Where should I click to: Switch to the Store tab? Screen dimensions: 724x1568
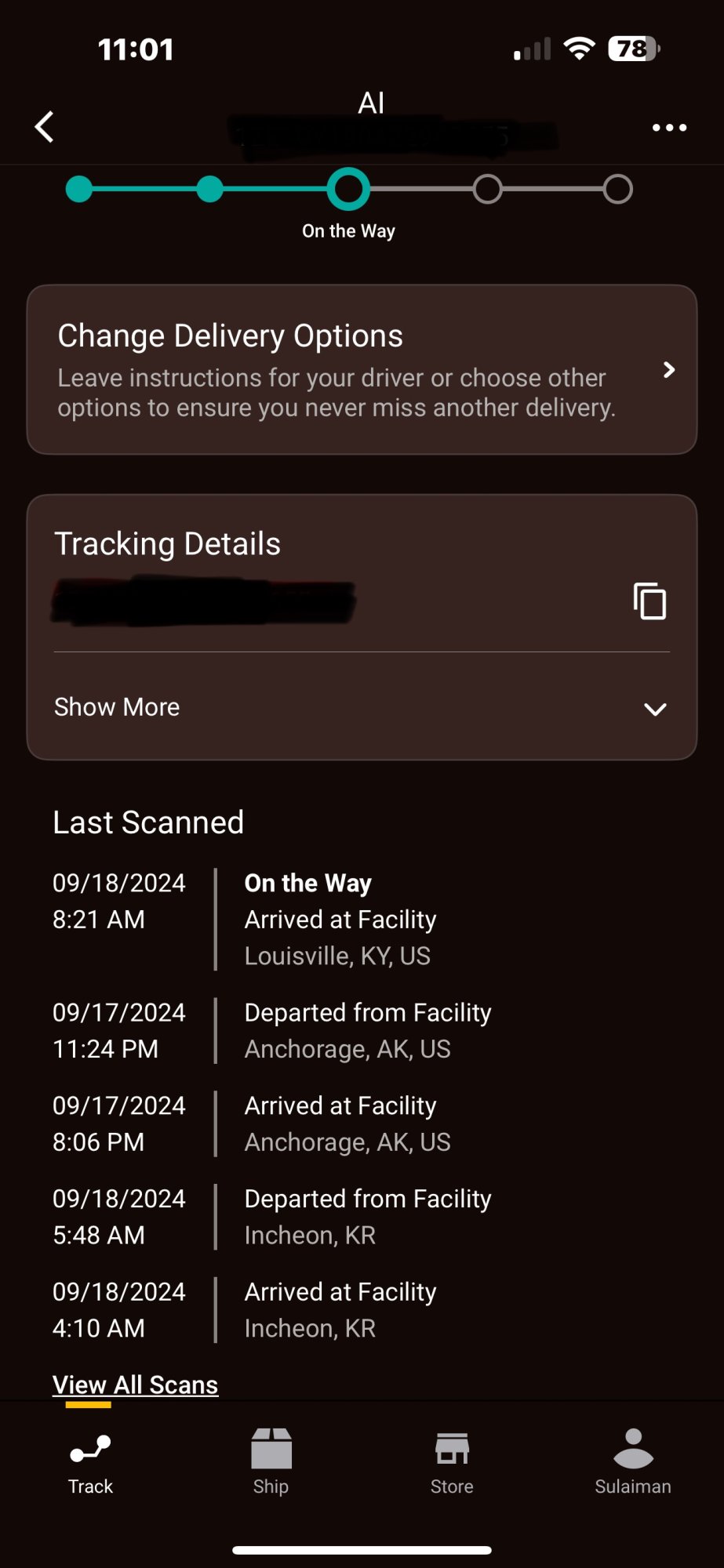[452, 1461]
